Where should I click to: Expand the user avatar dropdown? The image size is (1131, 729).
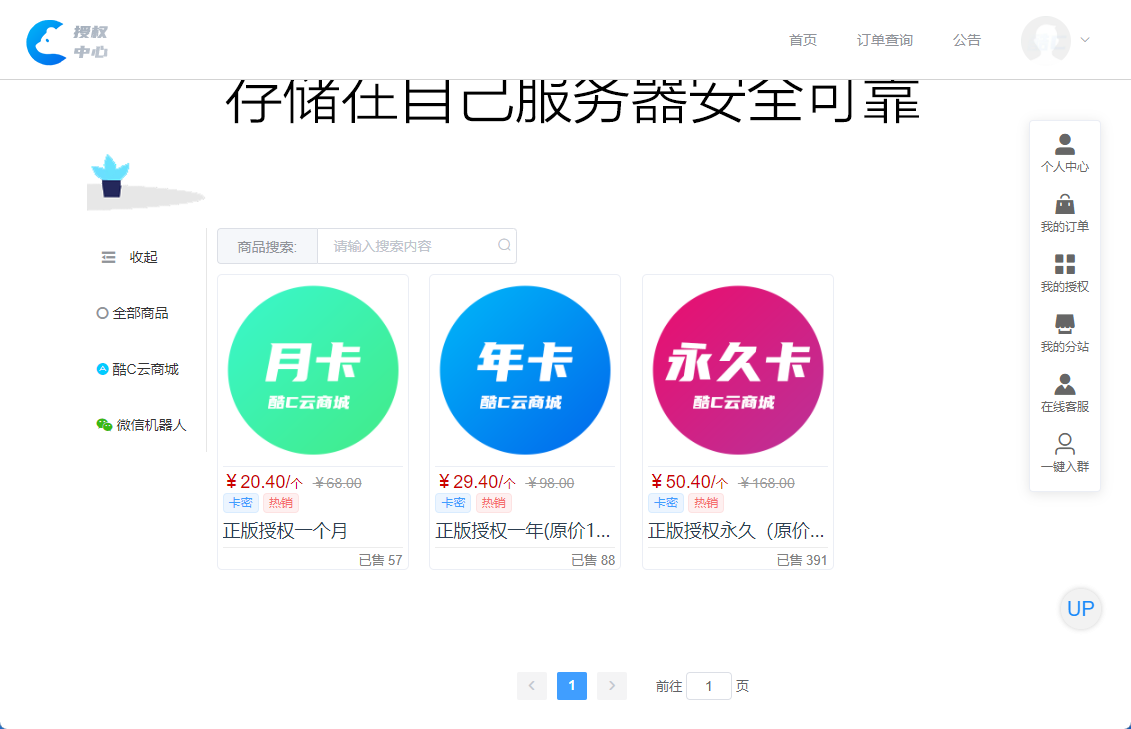point(1055,40)
